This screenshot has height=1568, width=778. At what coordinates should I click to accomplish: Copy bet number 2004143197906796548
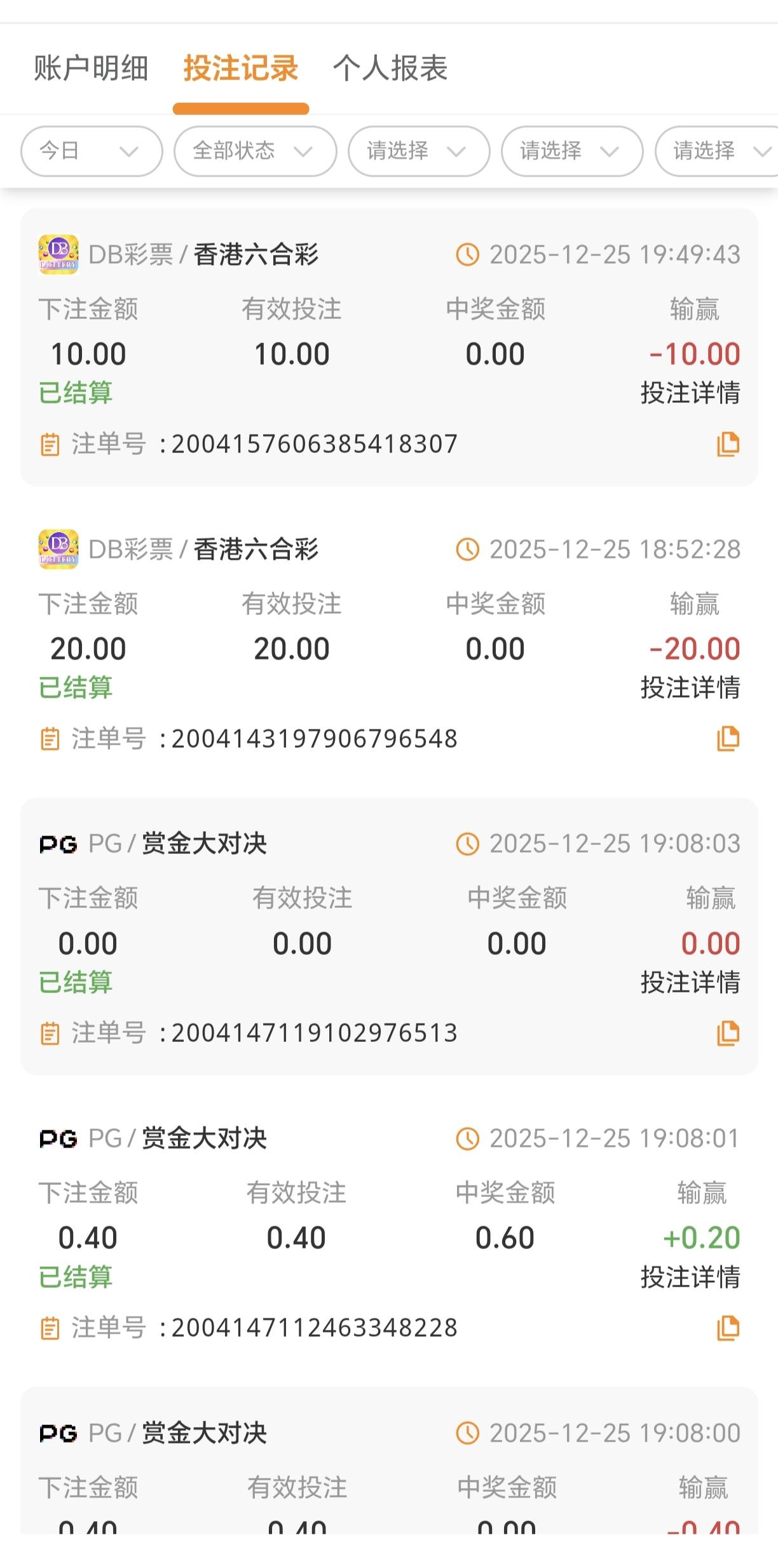pos(728,739)
